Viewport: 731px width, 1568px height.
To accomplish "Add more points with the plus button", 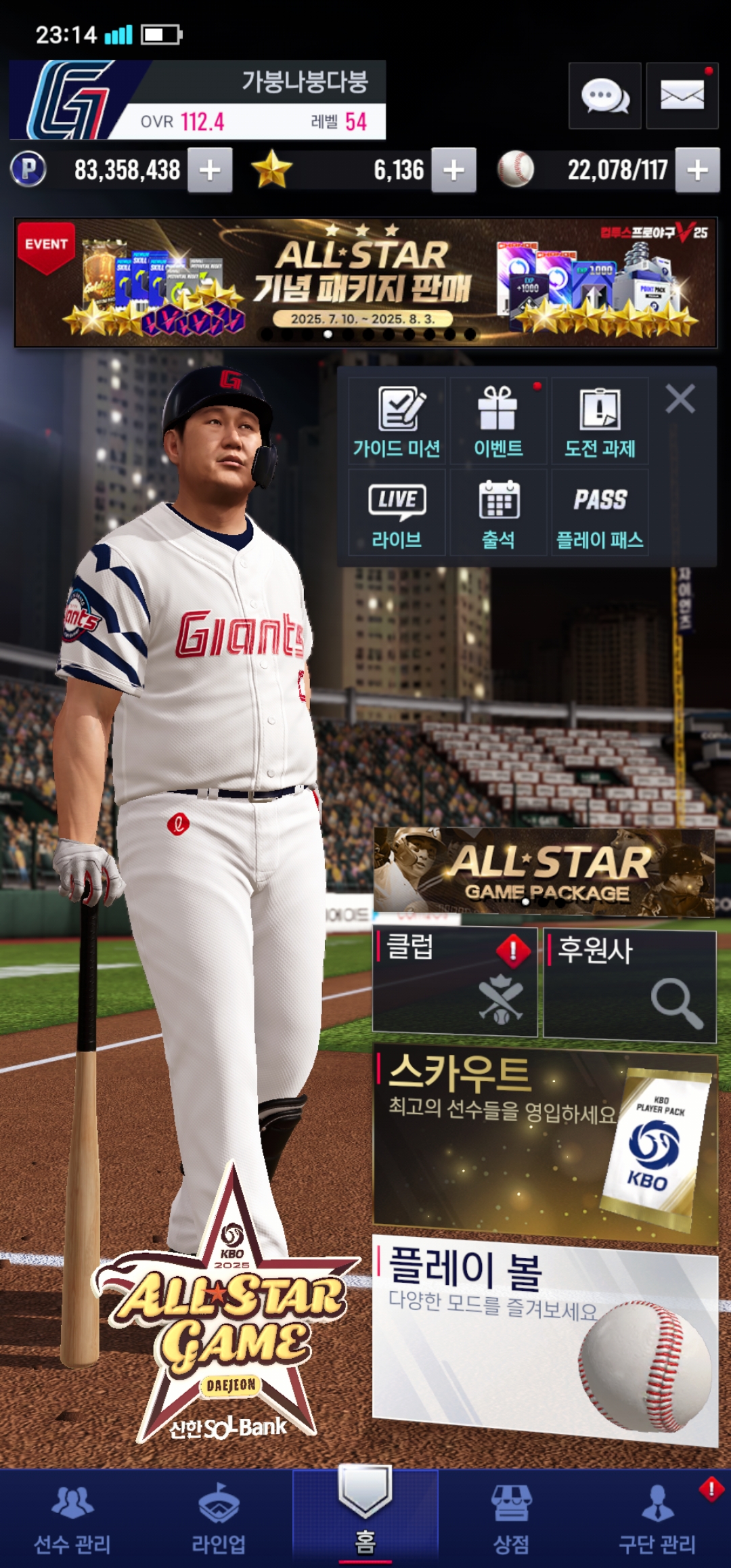I will (210, 170).
